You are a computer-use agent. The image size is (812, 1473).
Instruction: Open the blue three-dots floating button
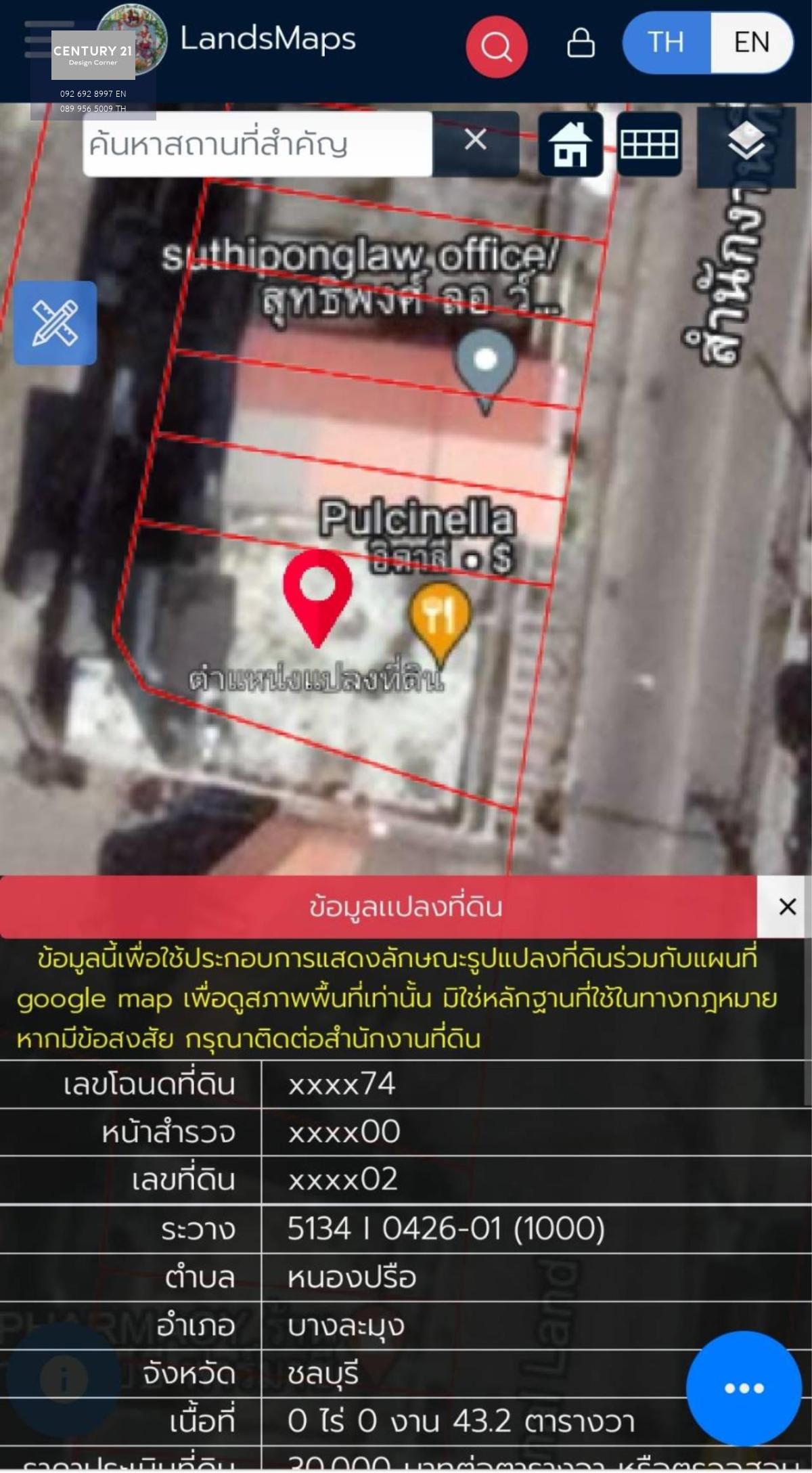pos(744,1388)
